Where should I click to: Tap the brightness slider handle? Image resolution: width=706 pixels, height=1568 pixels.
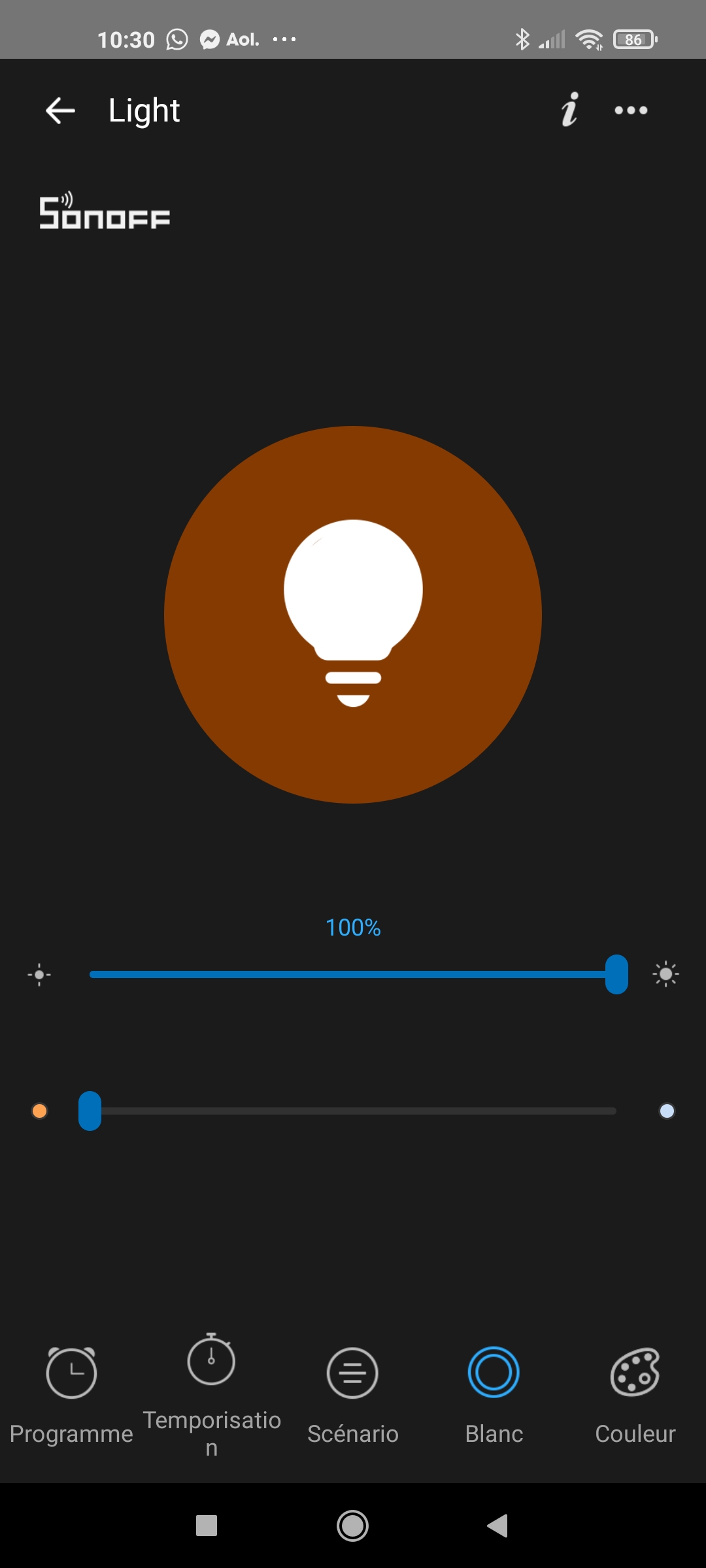(616, 974)
